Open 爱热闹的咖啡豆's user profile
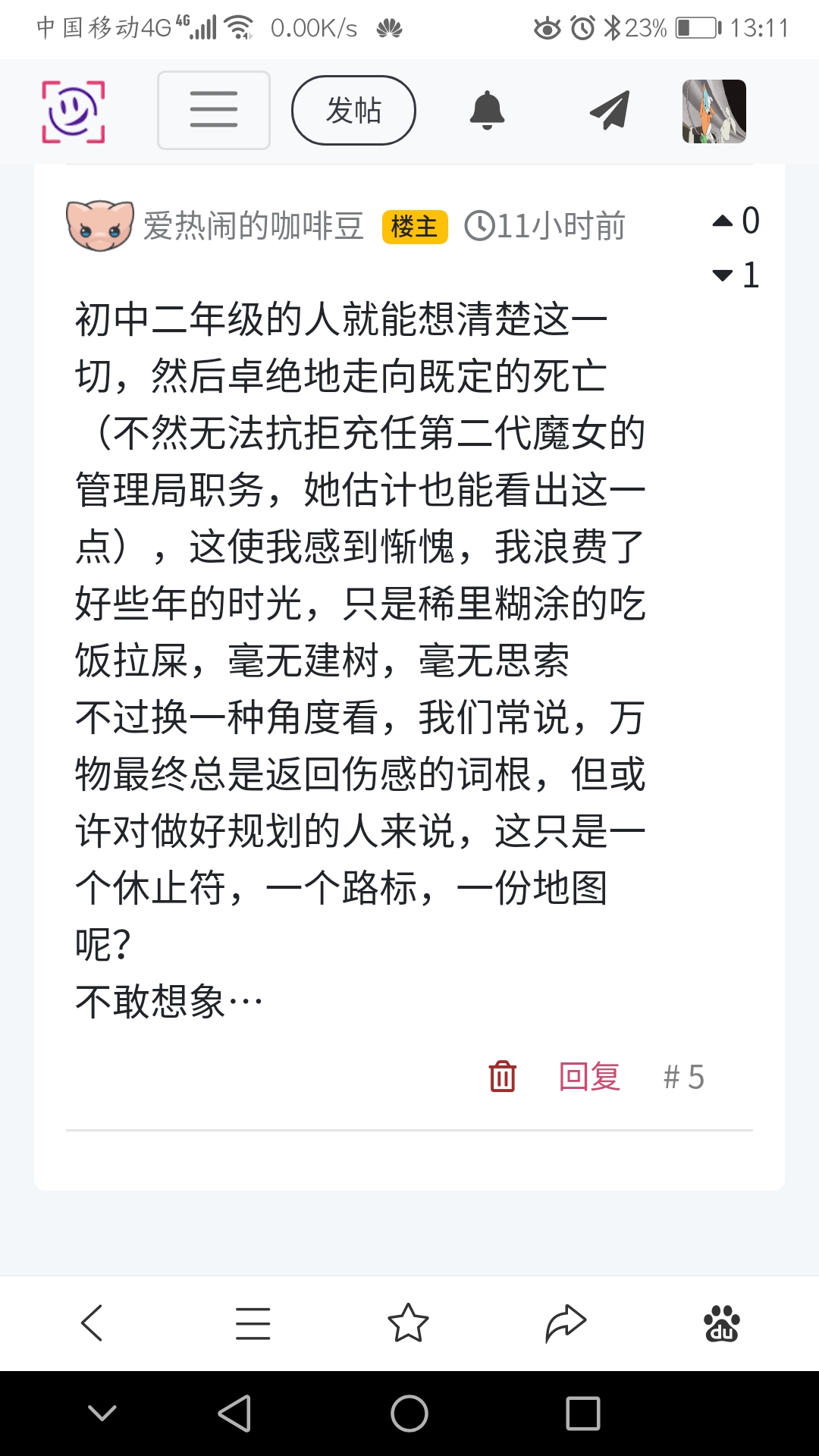819x1456 pixels. click(253, 226)
